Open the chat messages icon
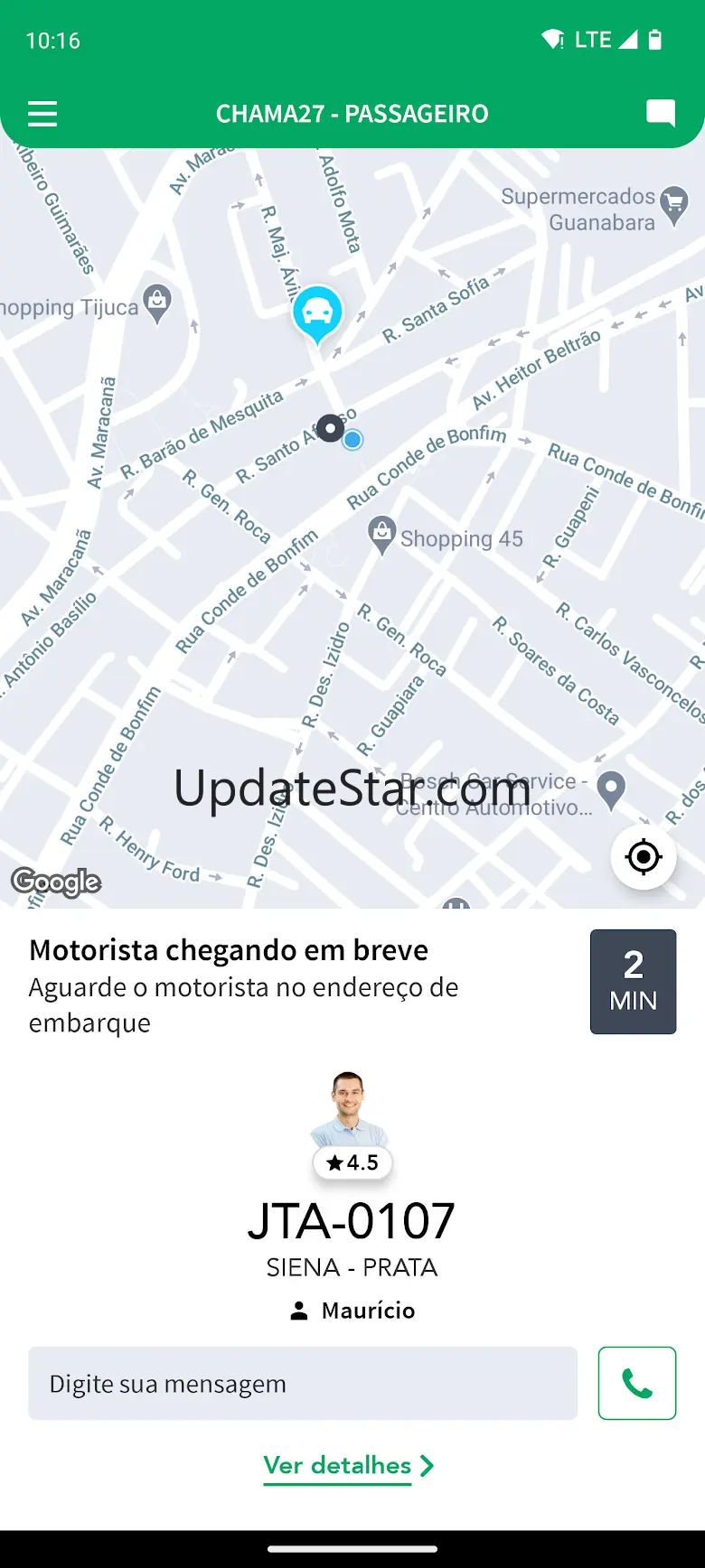The height and width of the screenshot is (1568, 705). click(x=661, y=113)
